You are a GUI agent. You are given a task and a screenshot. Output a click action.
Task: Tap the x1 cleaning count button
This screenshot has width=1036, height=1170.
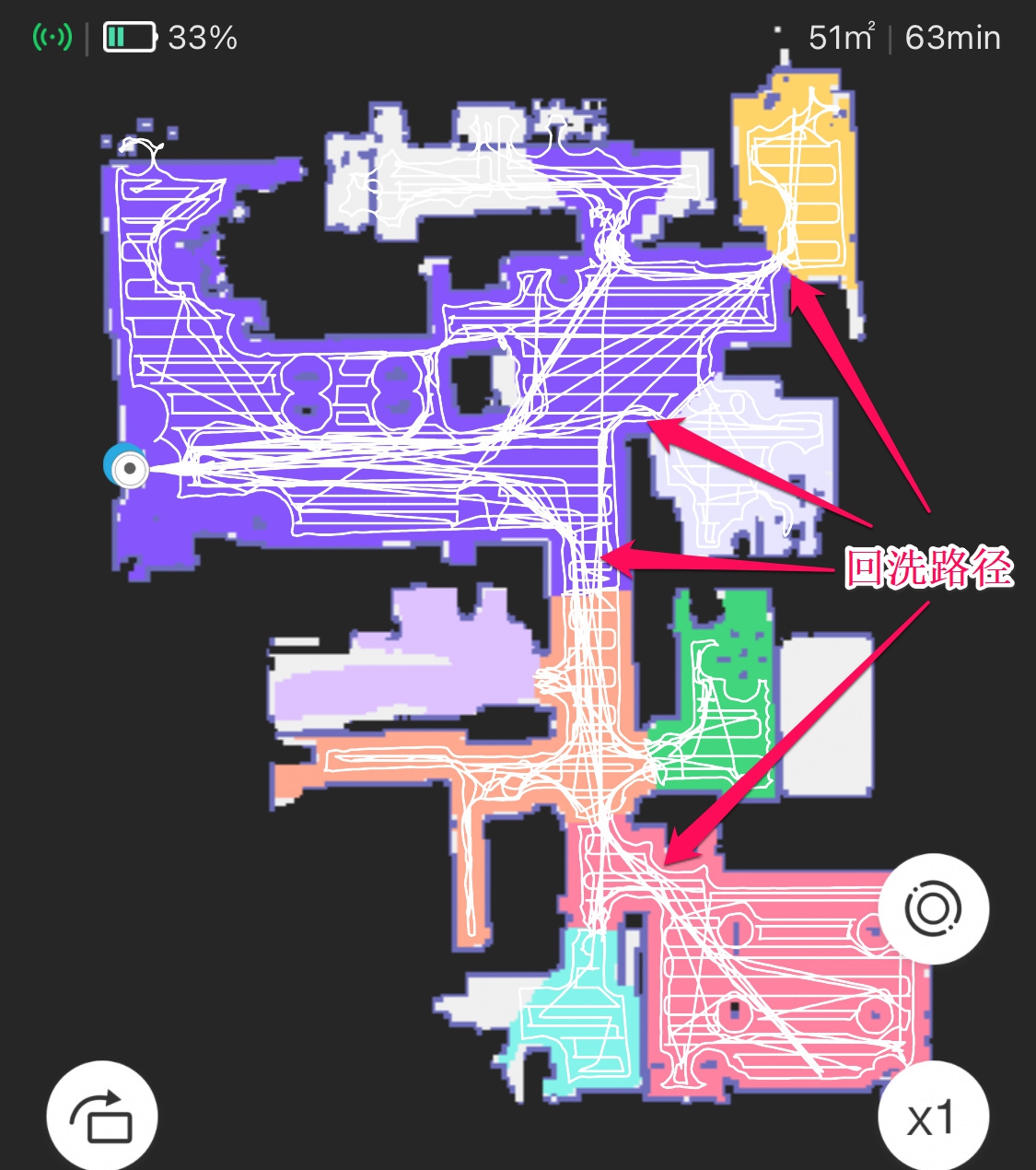[x=932, y=1117]
